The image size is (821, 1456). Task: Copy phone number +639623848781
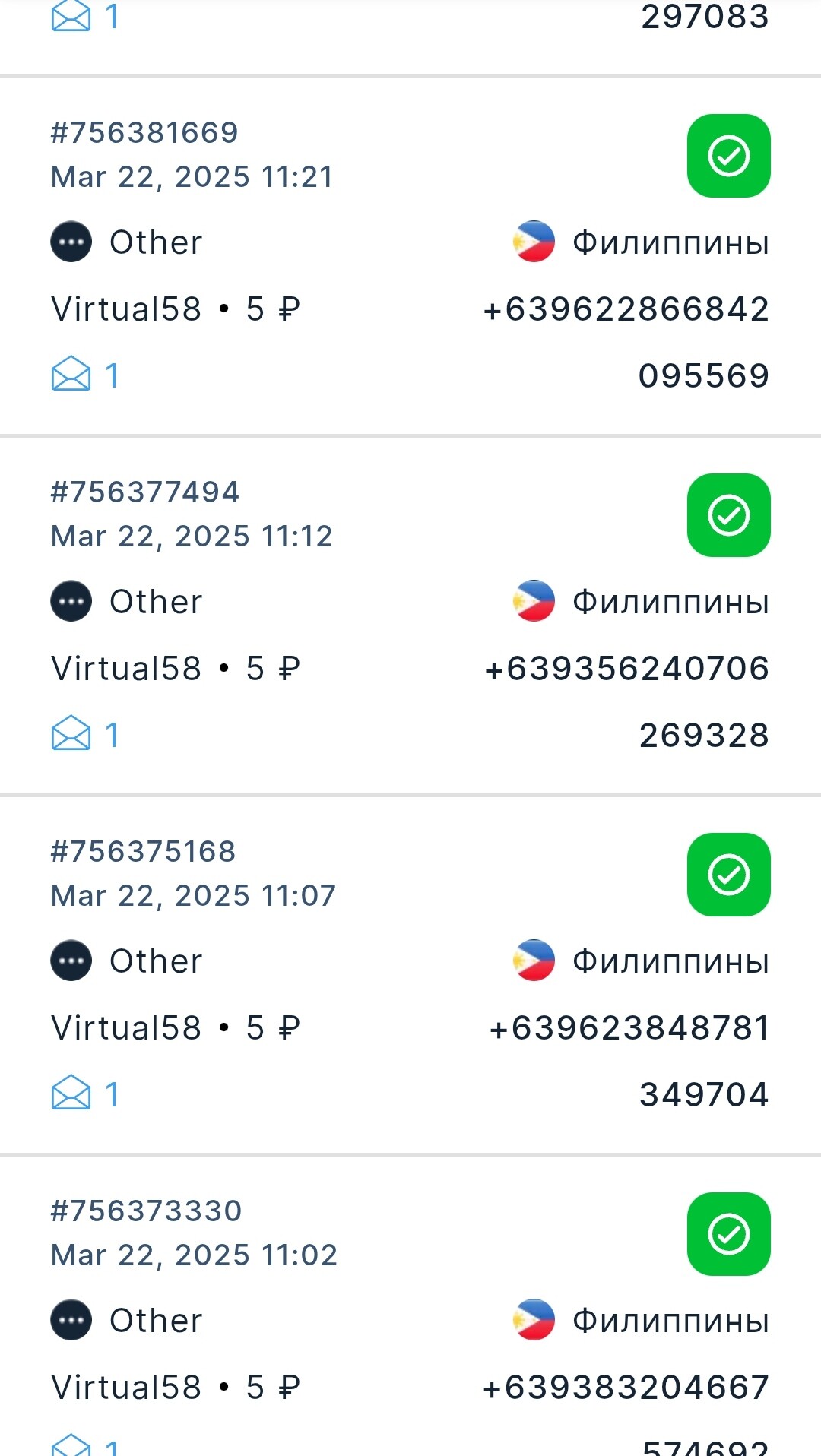point(629,1028)
